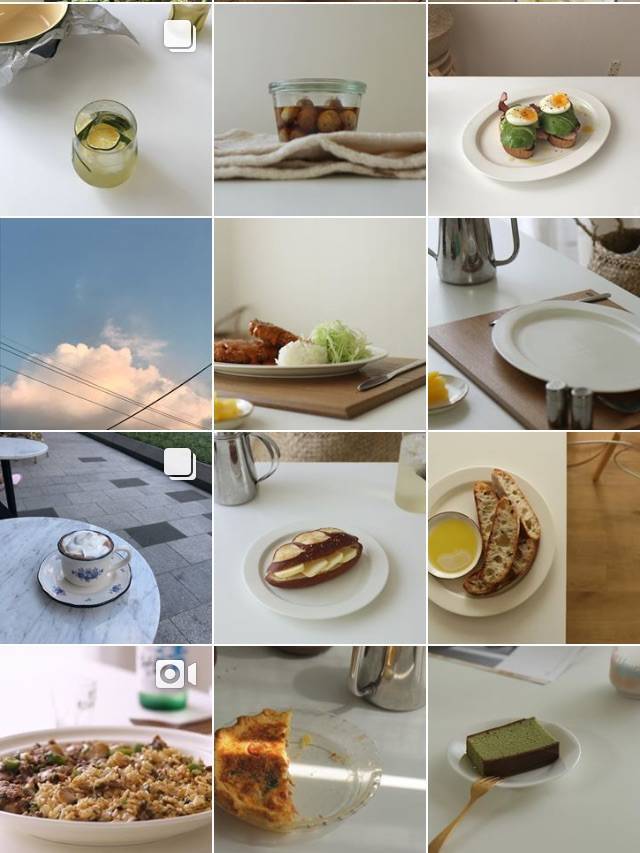Open the cutlet with rice and cabbage post
The height and width of the screenshot is (853, 640).
[x=319, y=324]
